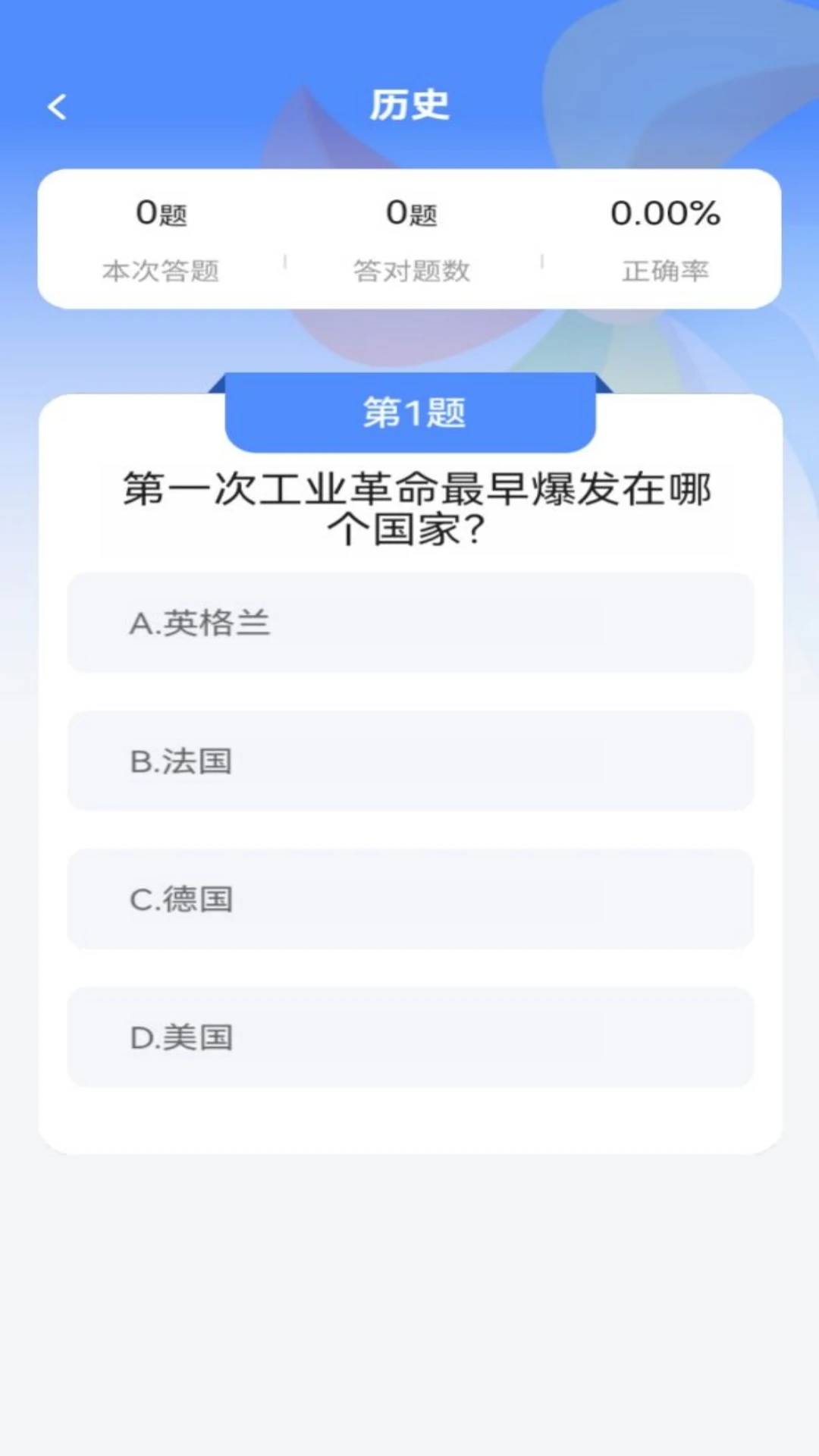Pick answer C.德国

(409, 899)
